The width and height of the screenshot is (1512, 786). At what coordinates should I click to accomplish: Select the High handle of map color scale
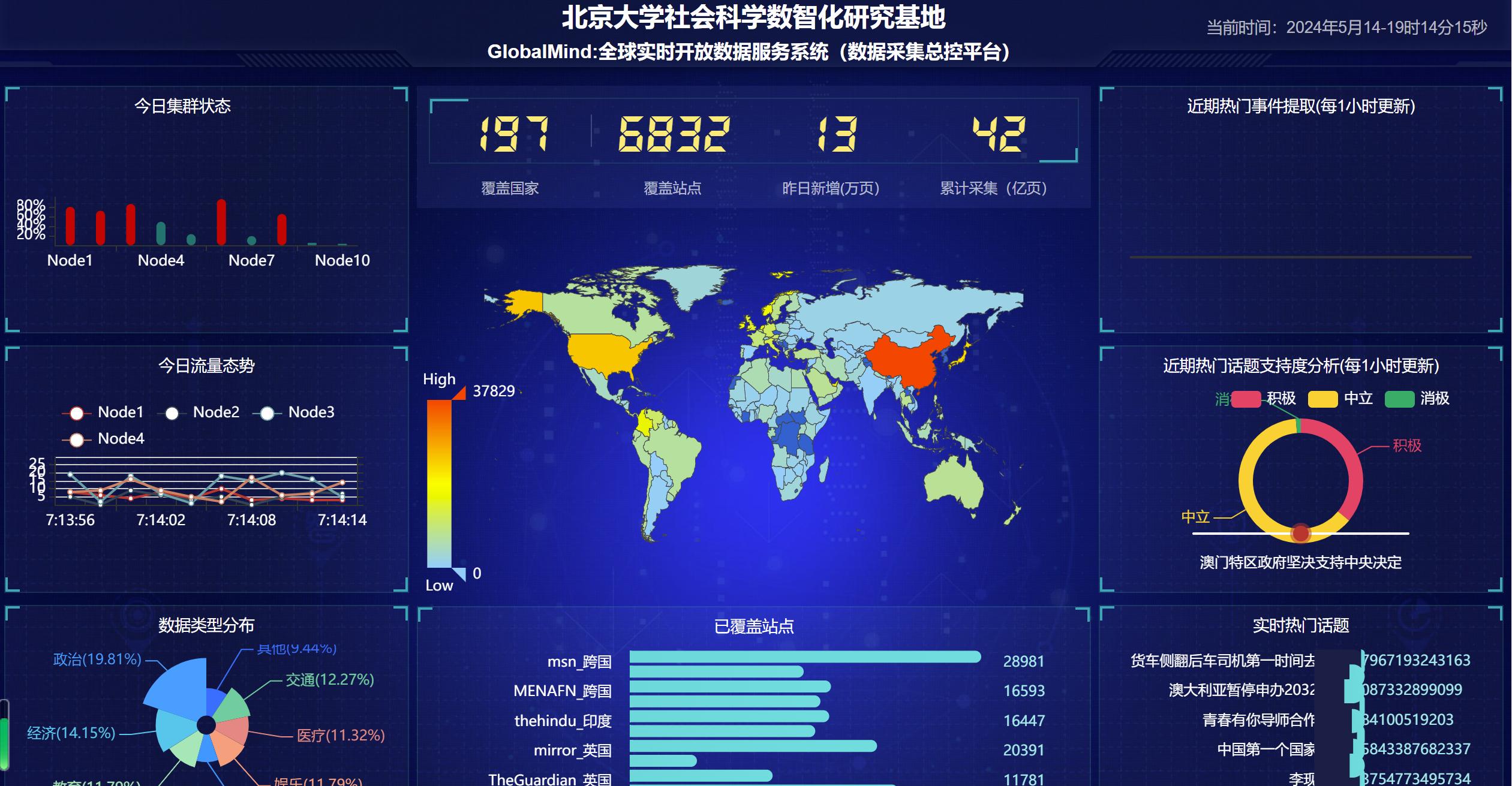(x=459, y=393)
